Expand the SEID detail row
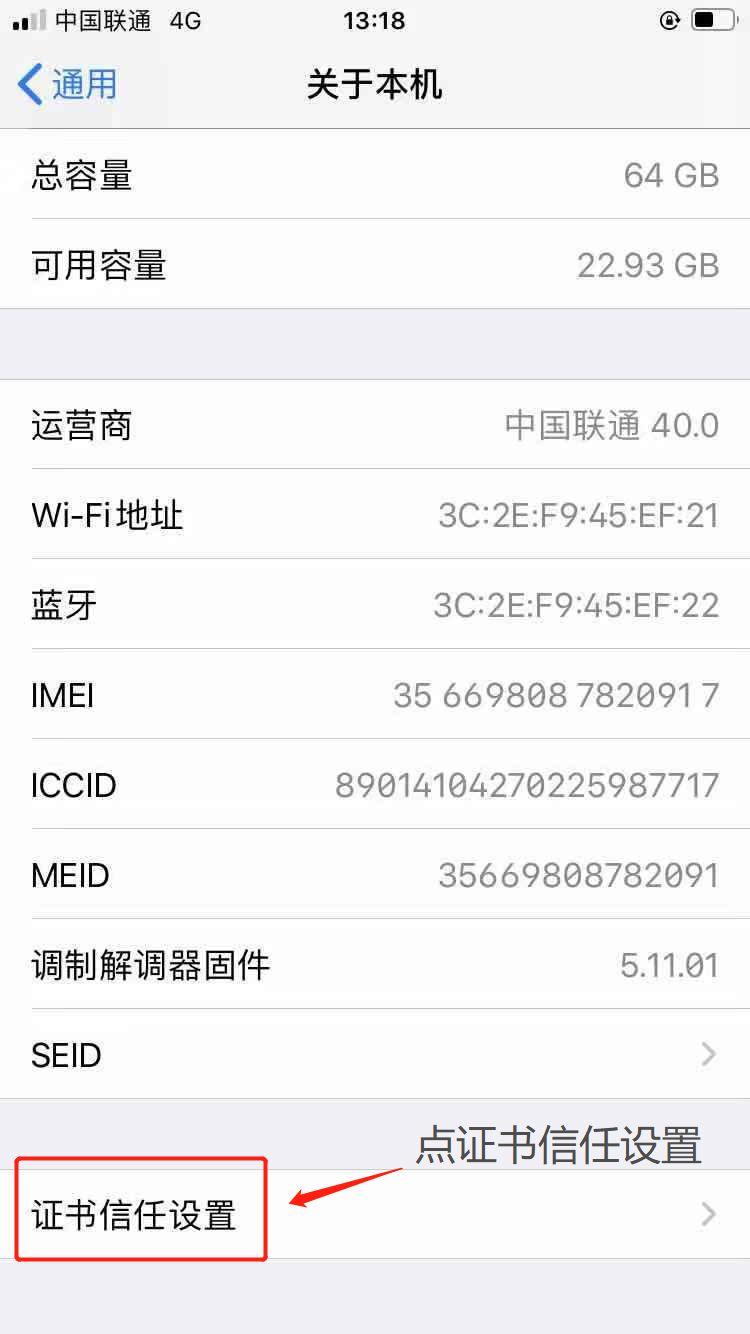750x1334 pixels. [x=375, y=1055]
